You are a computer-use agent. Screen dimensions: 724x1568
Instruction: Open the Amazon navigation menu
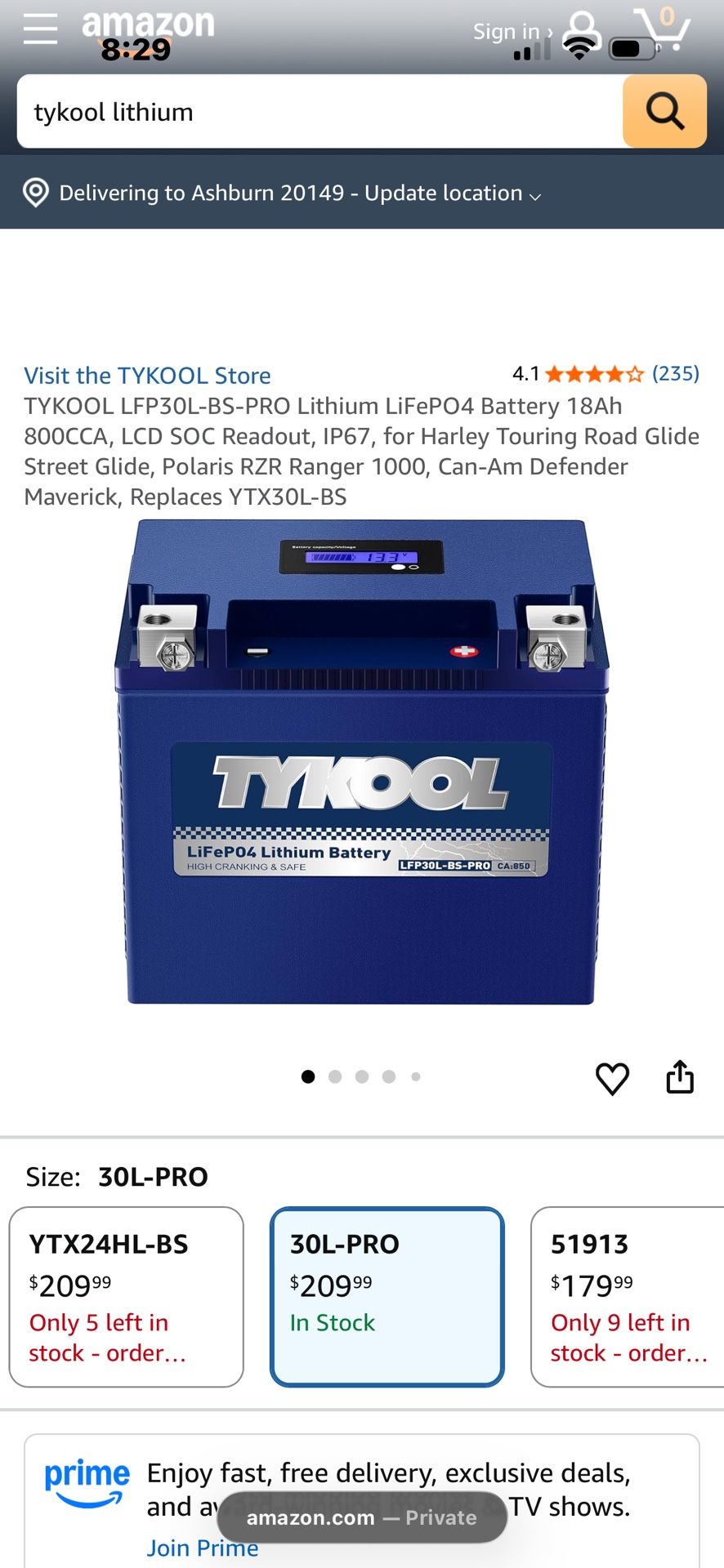click(40, 29)
